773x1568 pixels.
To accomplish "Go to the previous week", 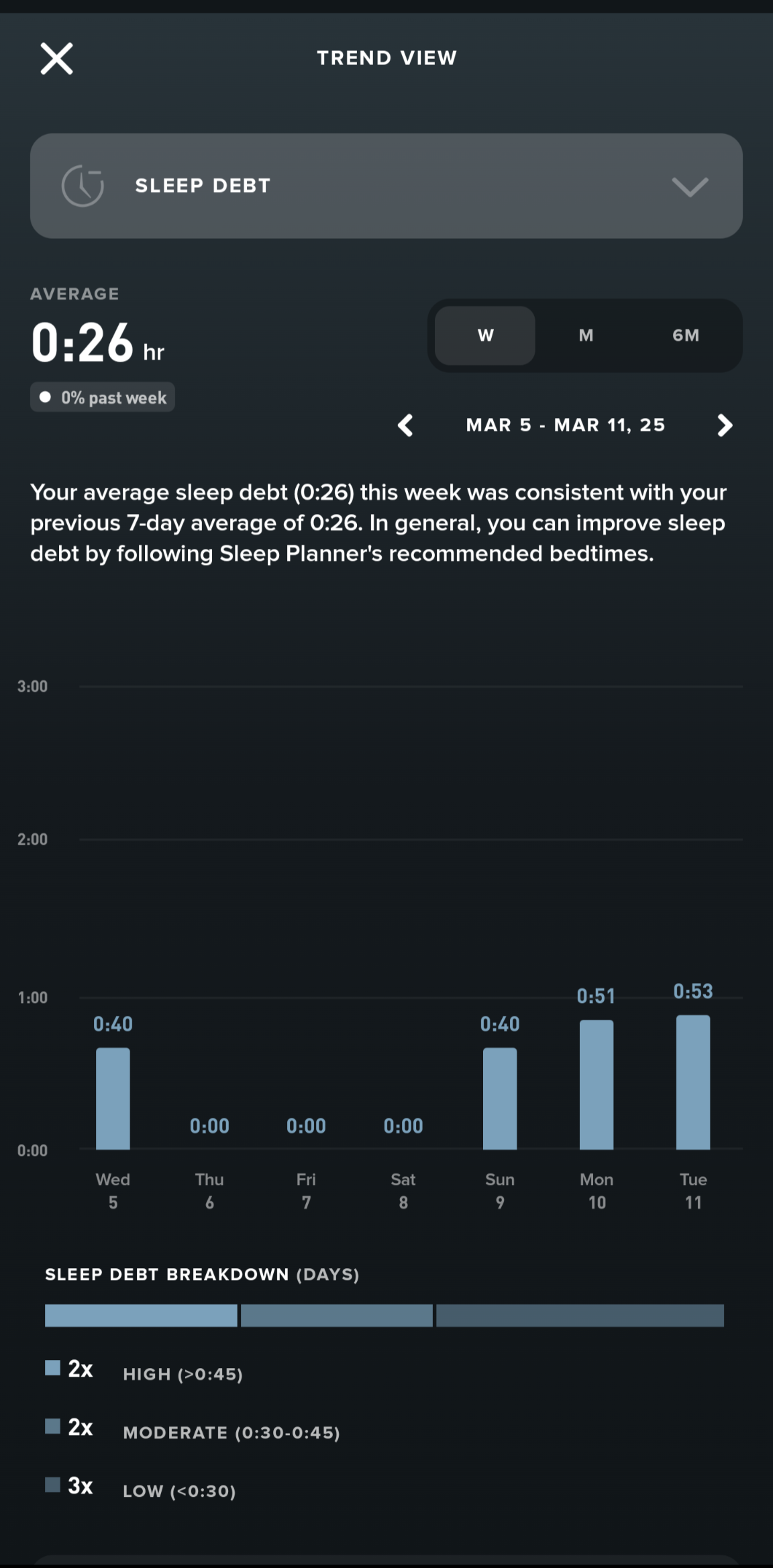I will (x=405, y=425).
